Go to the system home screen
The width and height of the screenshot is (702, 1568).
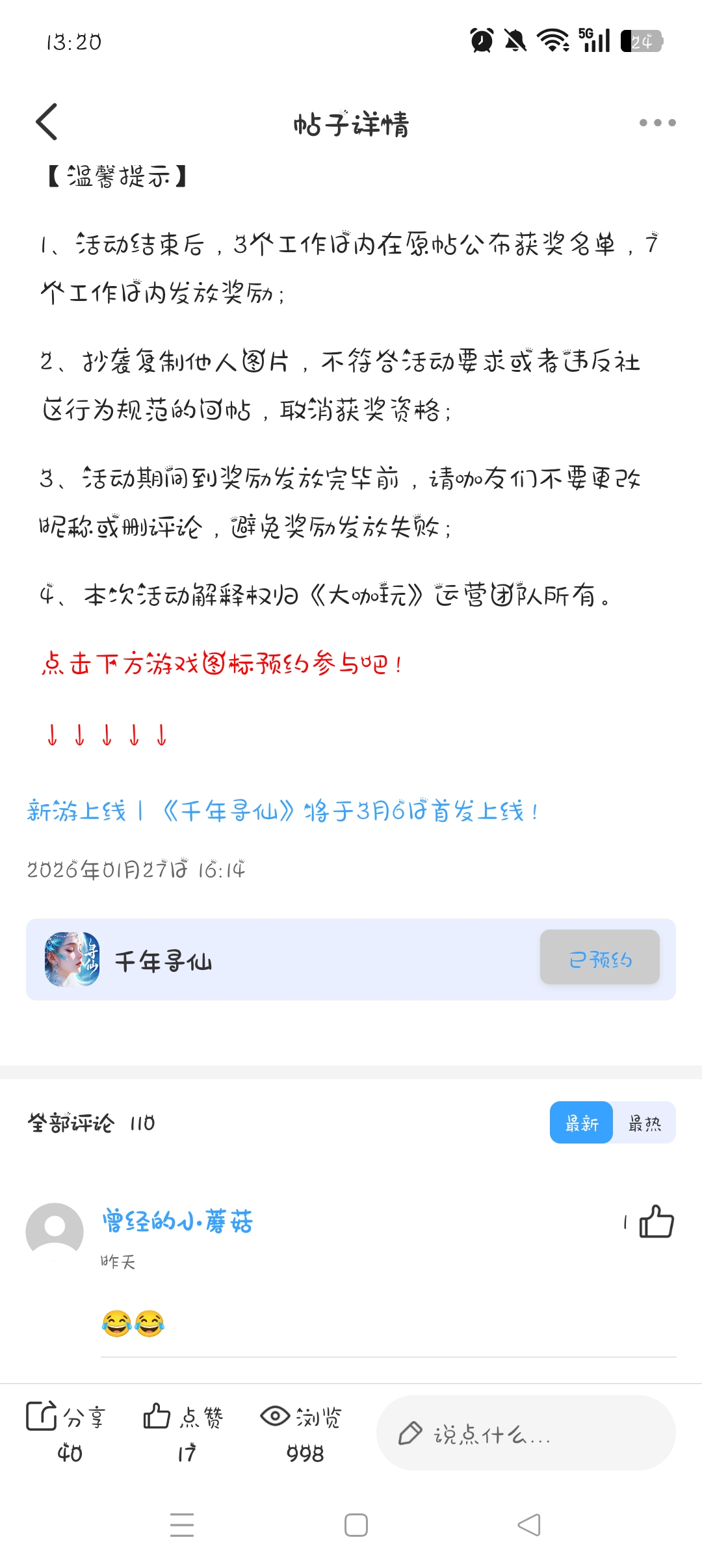point(356,1524)
